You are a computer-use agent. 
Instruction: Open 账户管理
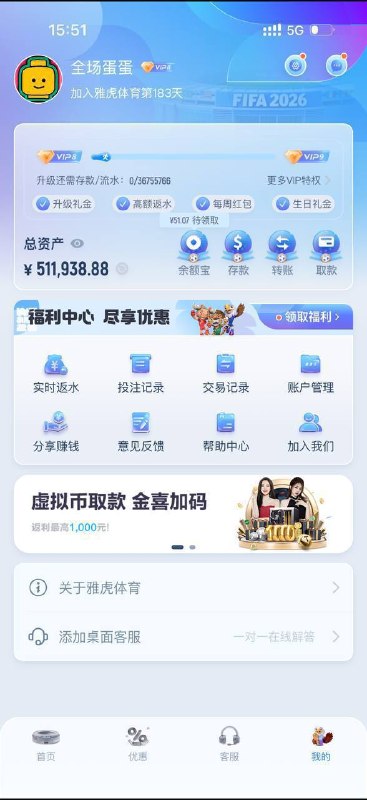[310, 373]
